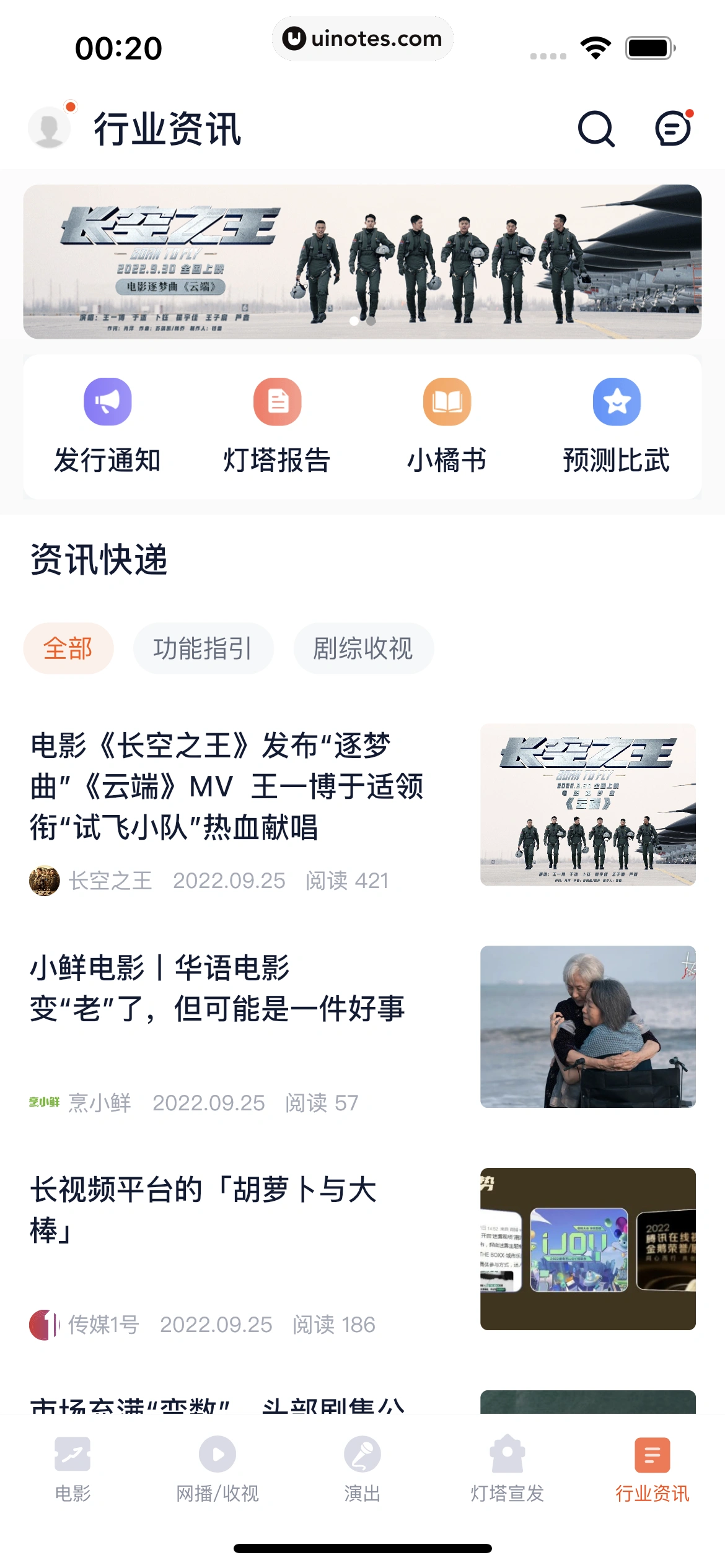Switch to the 灯塔宣发 tab
The image size is (725, 1568).
click(x=507, y=1469)
